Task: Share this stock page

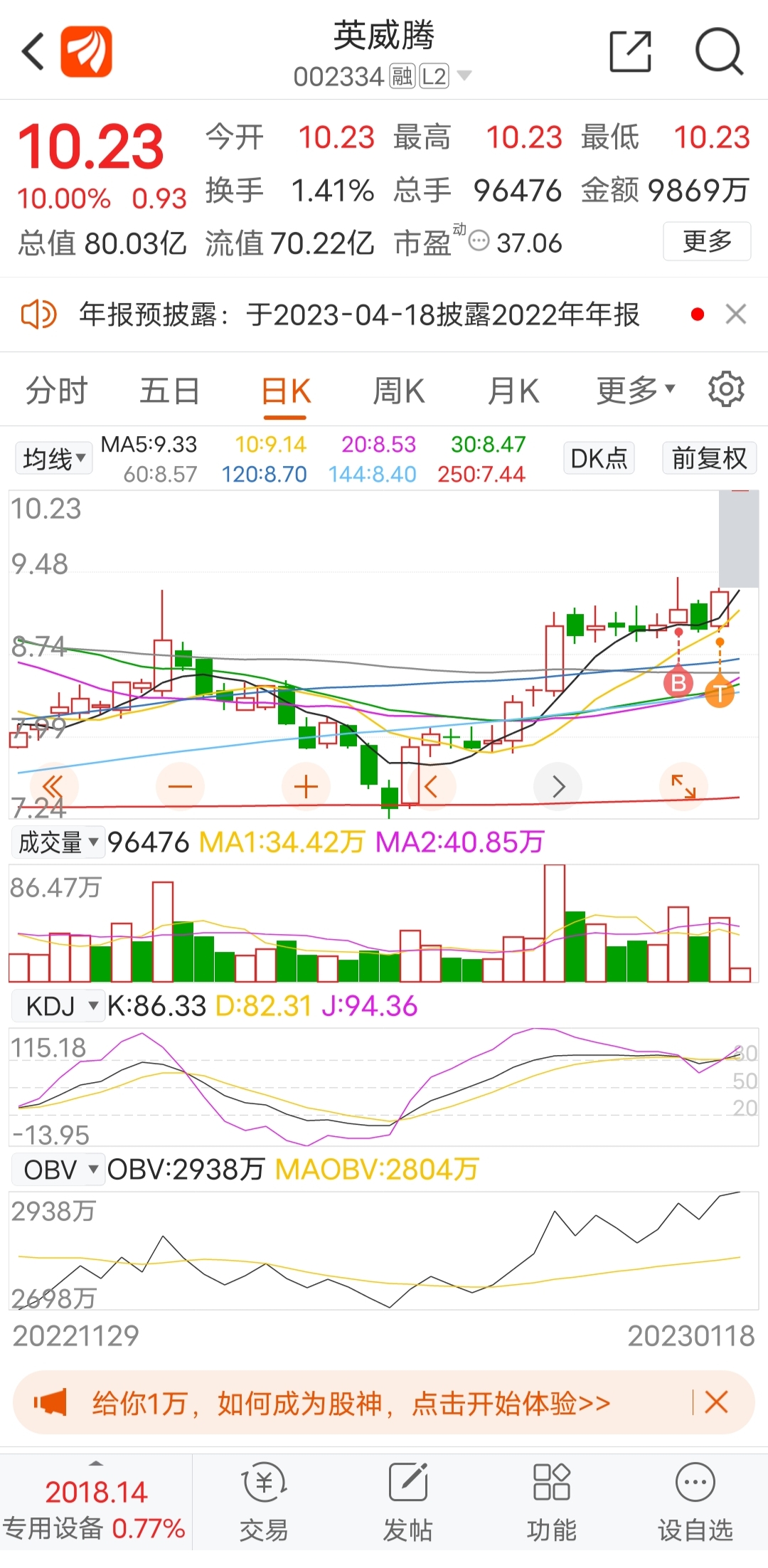Action: coord(631,51)
